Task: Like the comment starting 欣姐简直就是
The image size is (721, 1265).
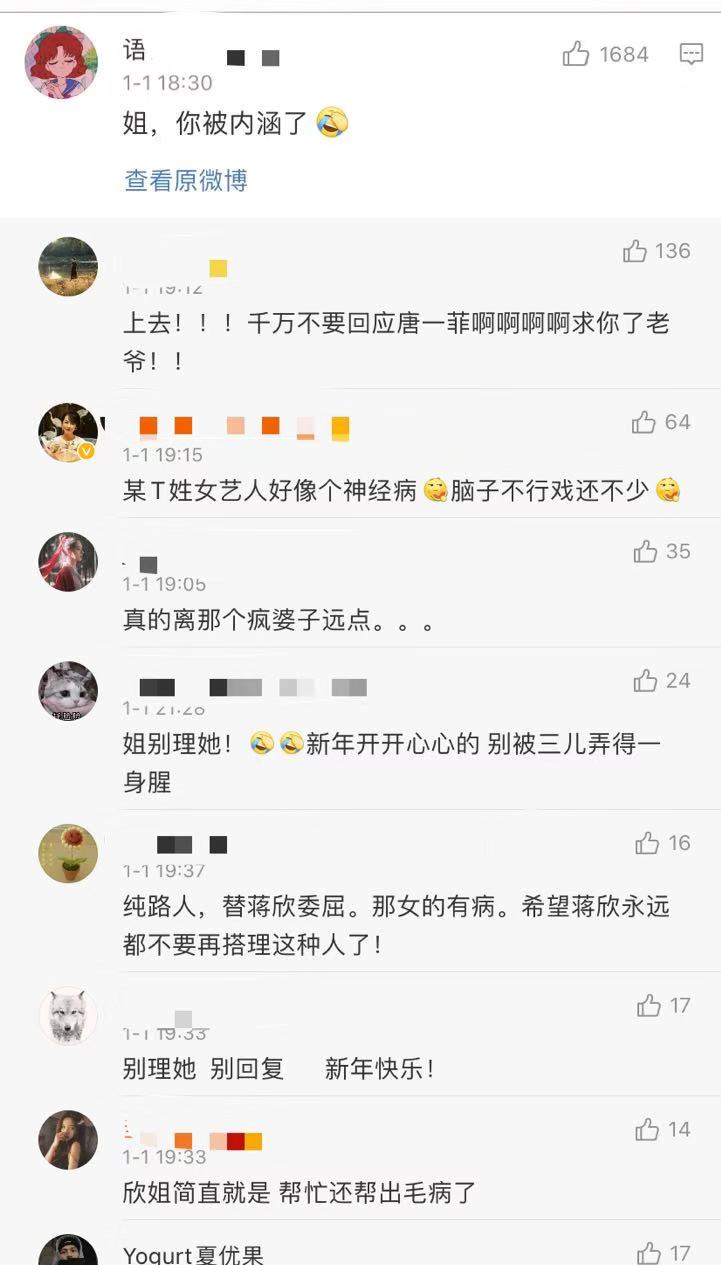Action: click(x=647, y=1130)
